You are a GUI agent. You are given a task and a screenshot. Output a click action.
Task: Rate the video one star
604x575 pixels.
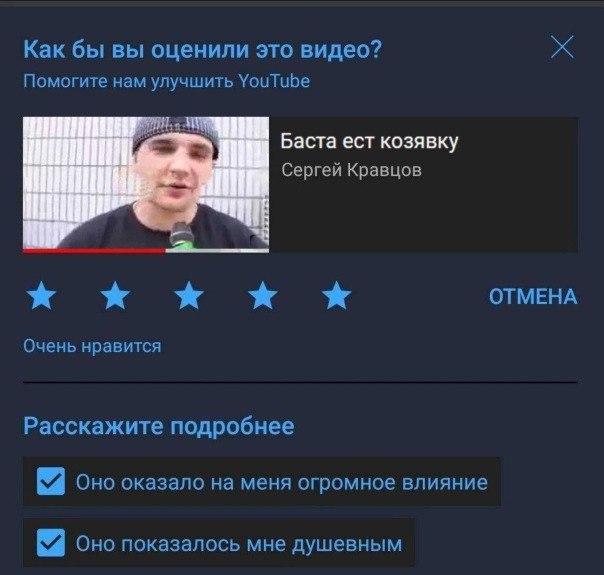click(x=41, y=296)
